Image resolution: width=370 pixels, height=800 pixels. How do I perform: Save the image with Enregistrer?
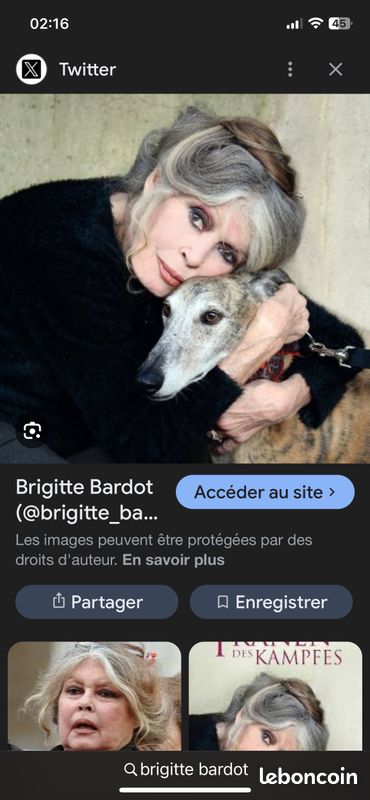(x=271, y=602)
